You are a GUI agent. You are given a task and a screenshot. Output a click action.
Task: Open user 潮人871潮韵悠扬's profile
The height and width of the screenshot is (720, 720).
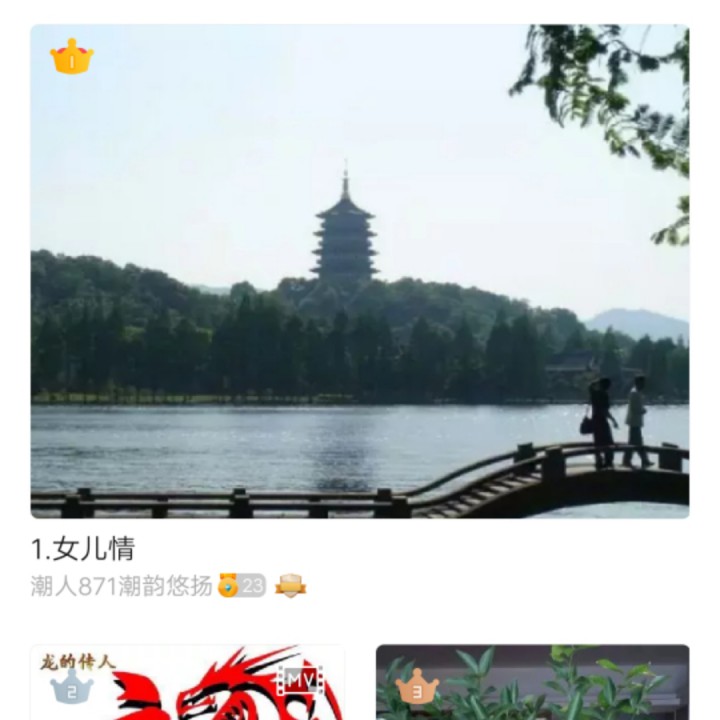[121, 586]
